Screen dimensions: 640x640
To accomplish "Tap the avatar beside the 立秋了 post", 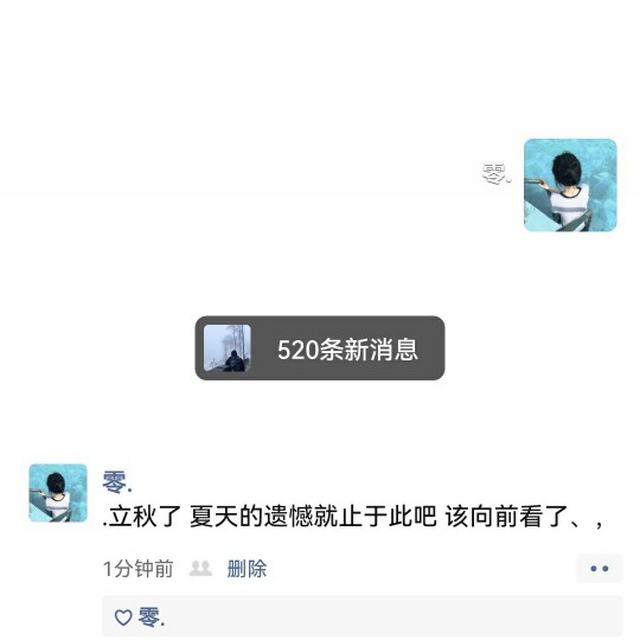I will click(x=58, y=492).
